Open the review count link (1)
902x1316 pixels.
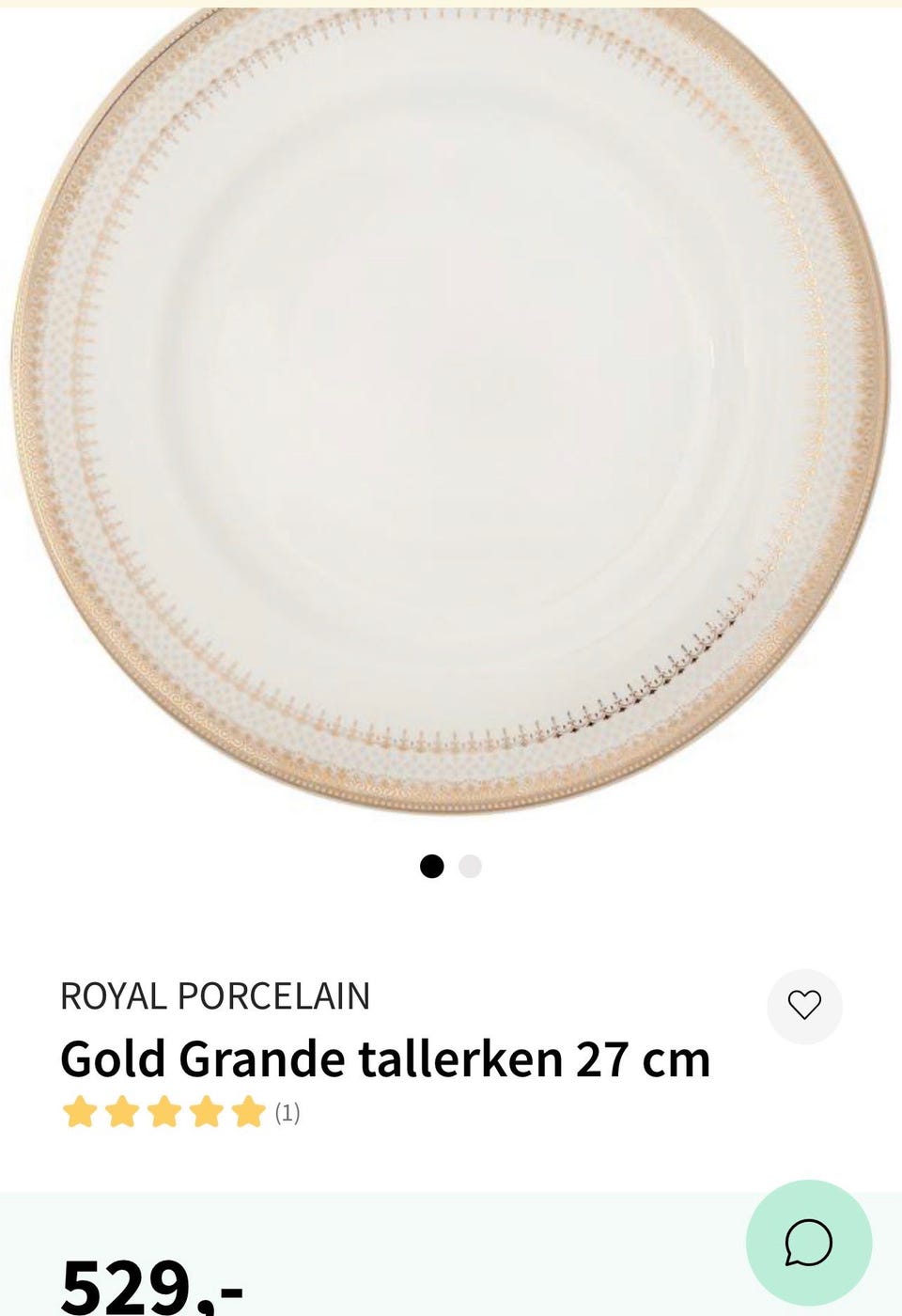(286, 1113)
